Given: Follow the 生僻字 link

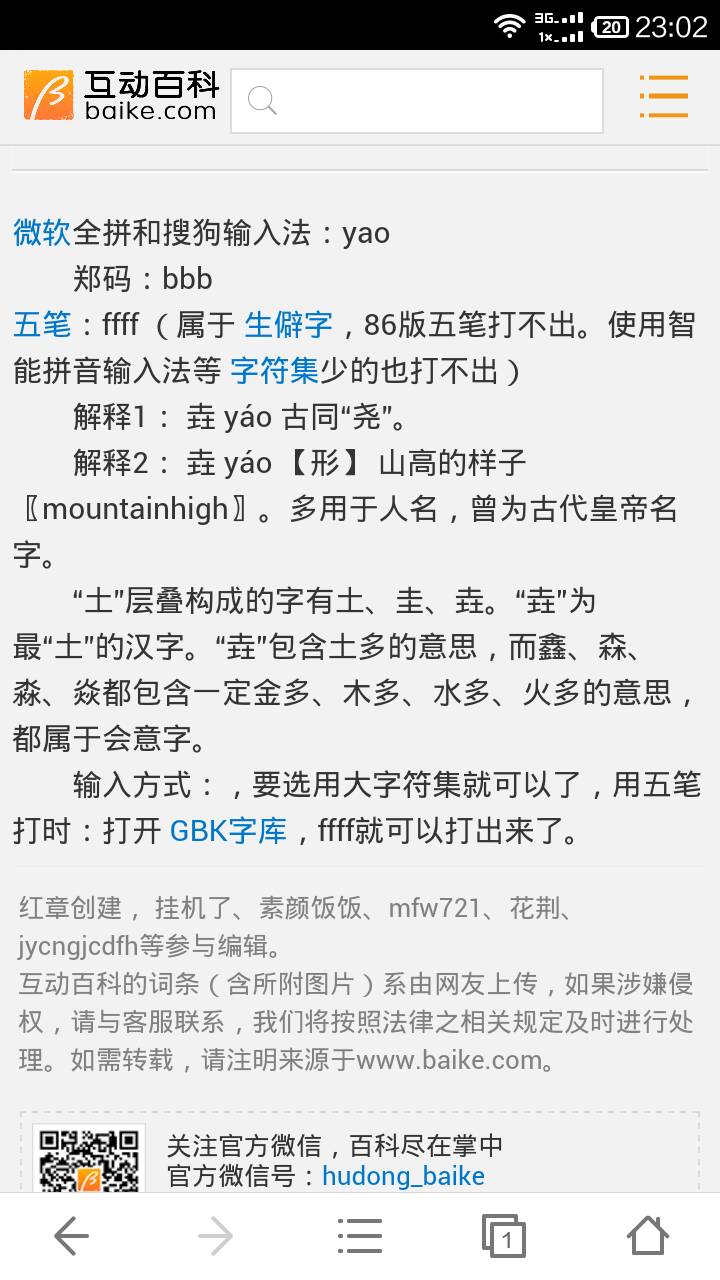Looking at the screenshot, I should [288, 325].
